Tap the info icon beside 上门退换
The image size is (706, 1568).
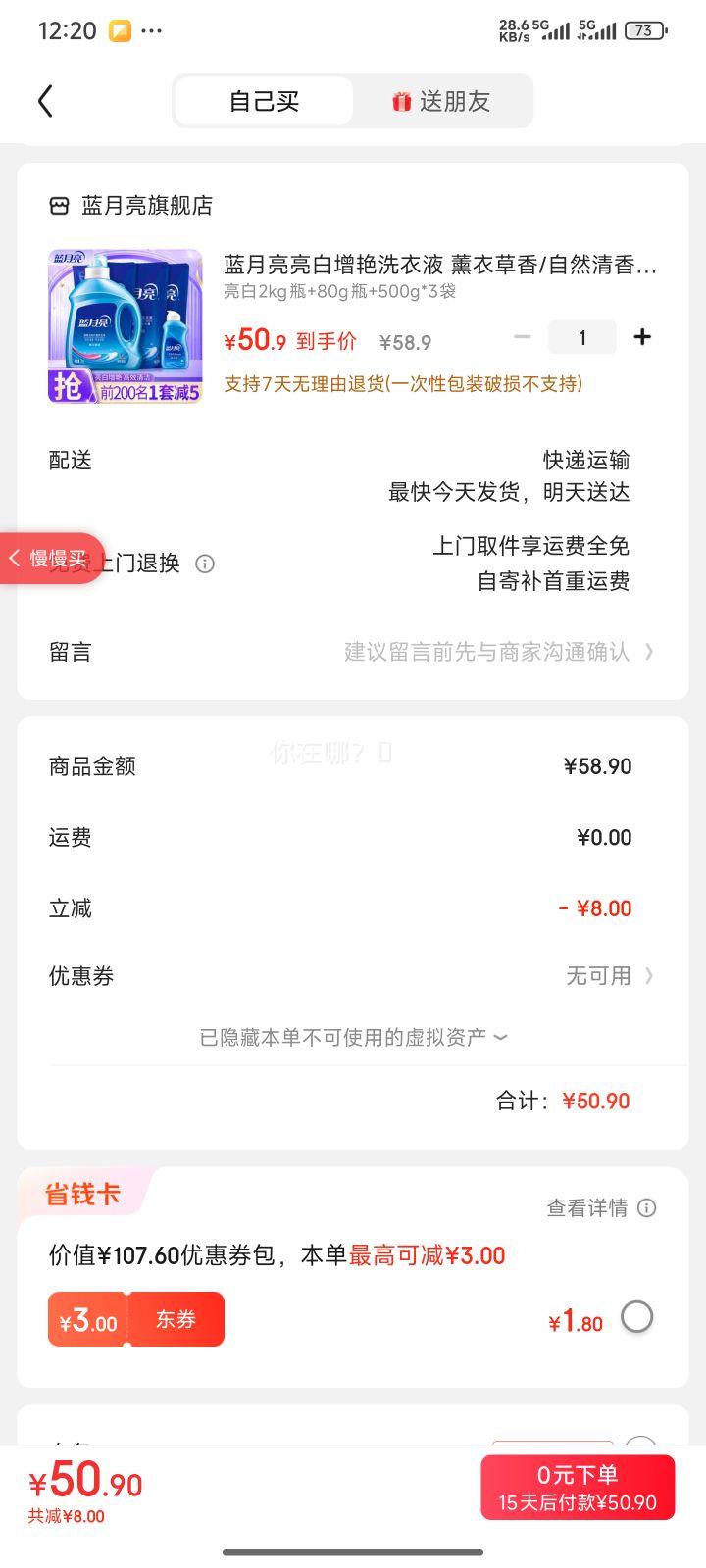coord(205,563)
